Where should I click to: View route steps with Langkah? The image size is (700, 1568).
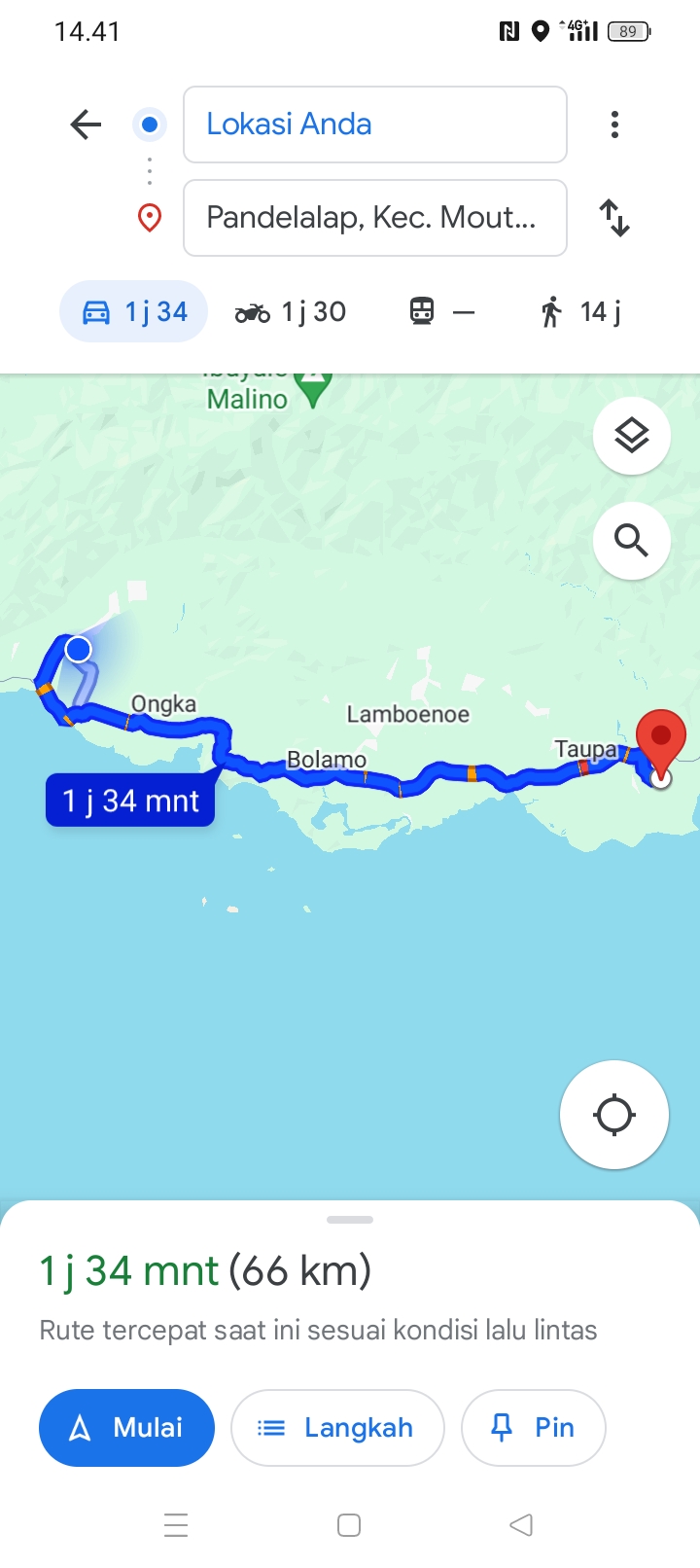click(x=337, y=1428)
